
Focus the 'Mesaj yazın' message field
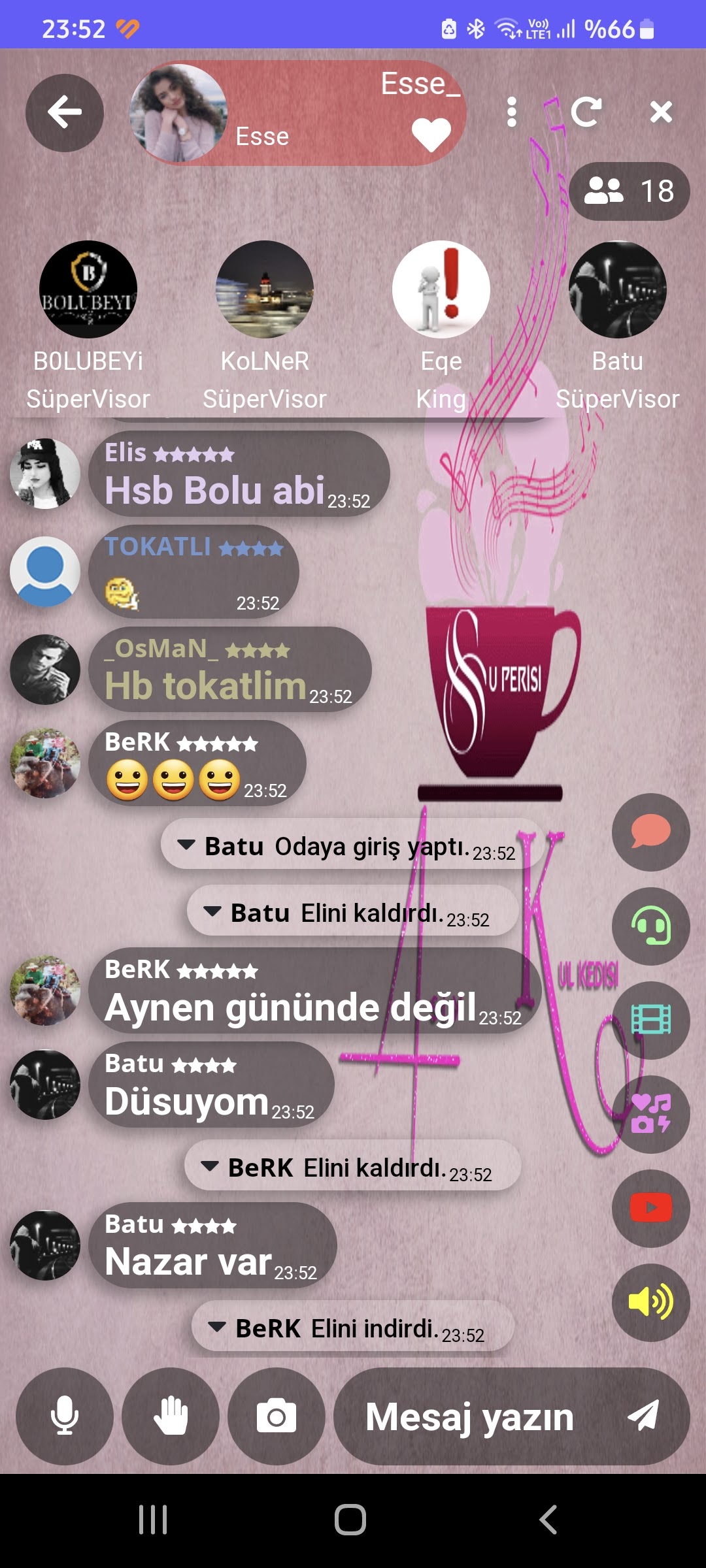[x=469, y=1416]
